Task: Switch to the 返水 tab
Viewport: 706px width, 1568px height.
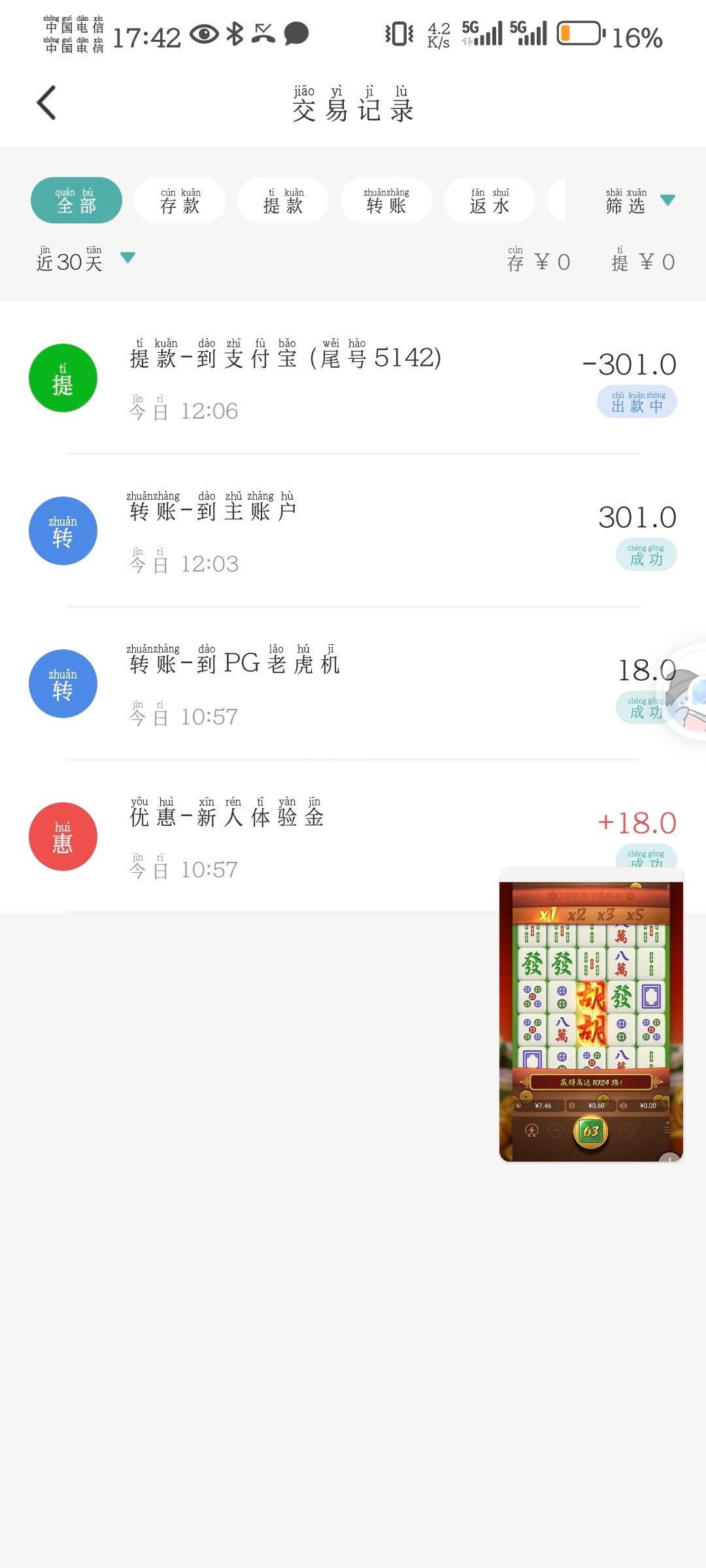Action: (x=490, y=200)
